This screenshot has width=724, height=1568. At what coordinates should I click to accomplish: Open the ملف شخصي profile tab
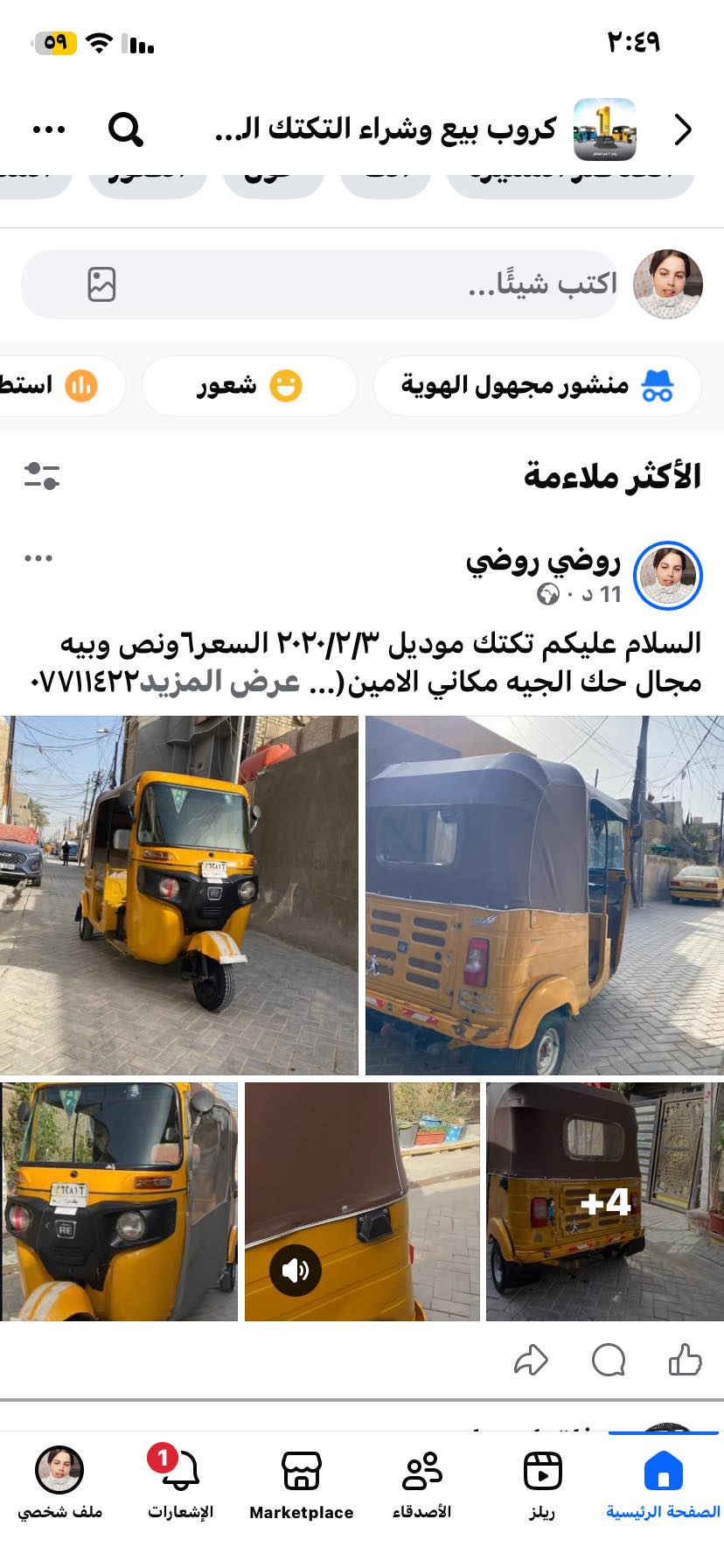click(59, 1484)
